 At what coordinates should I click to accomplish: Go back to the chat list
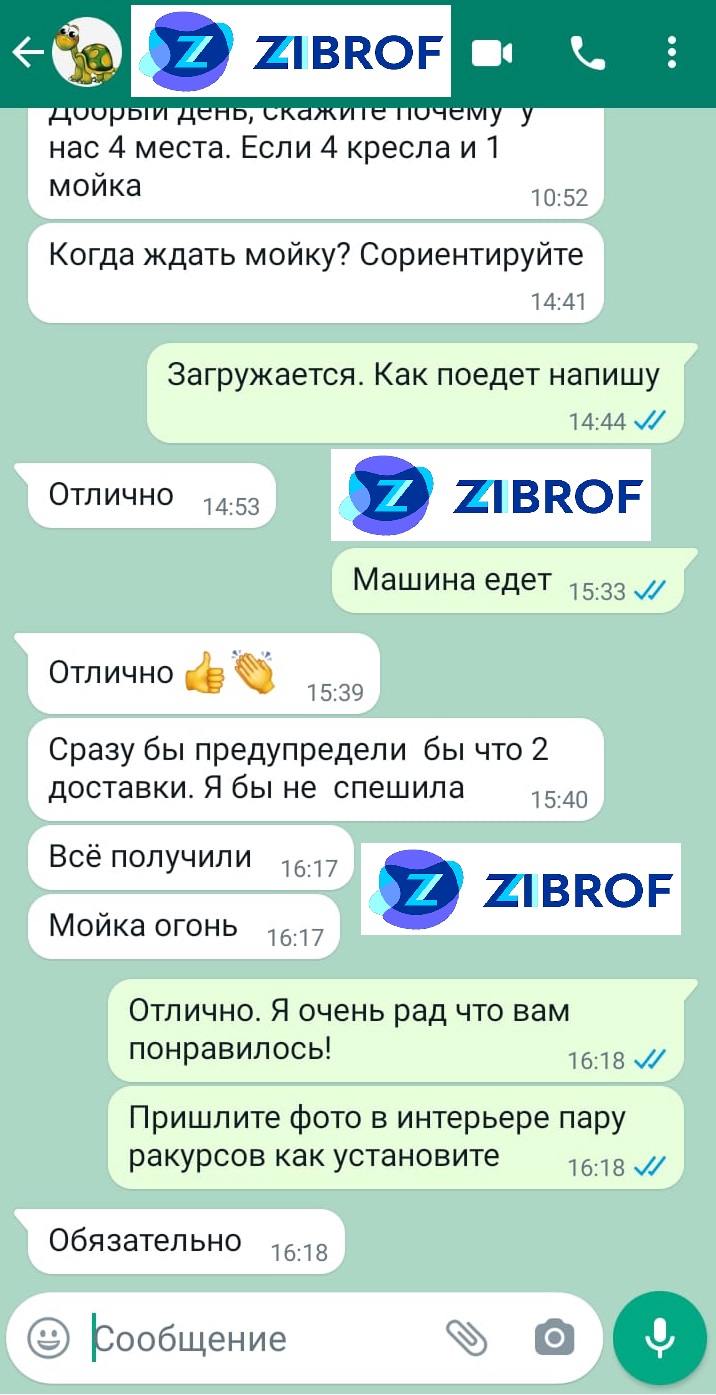click(x=27, y=53)
